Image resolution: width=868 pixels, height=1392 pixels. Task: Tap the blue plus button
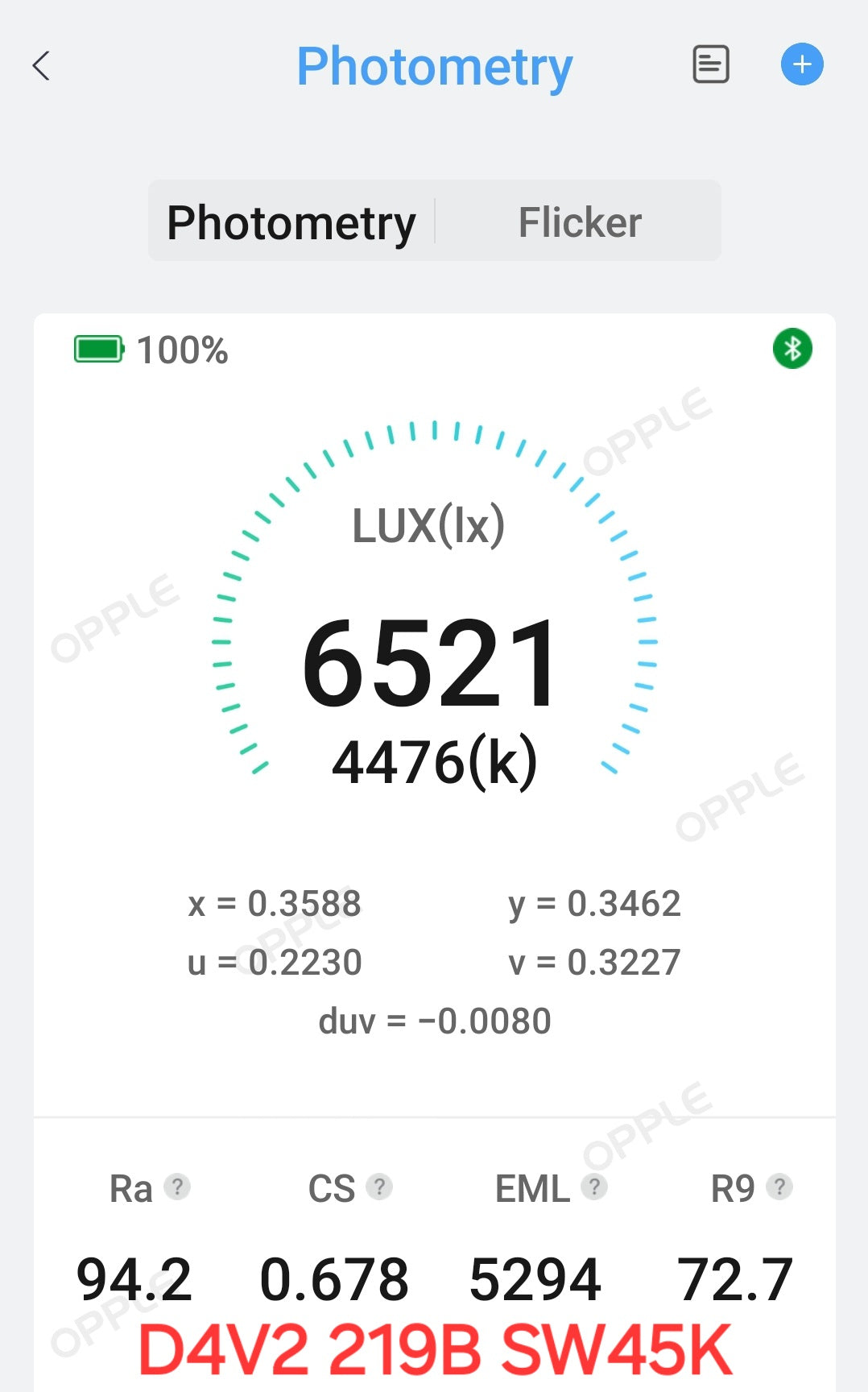(802, 64)
